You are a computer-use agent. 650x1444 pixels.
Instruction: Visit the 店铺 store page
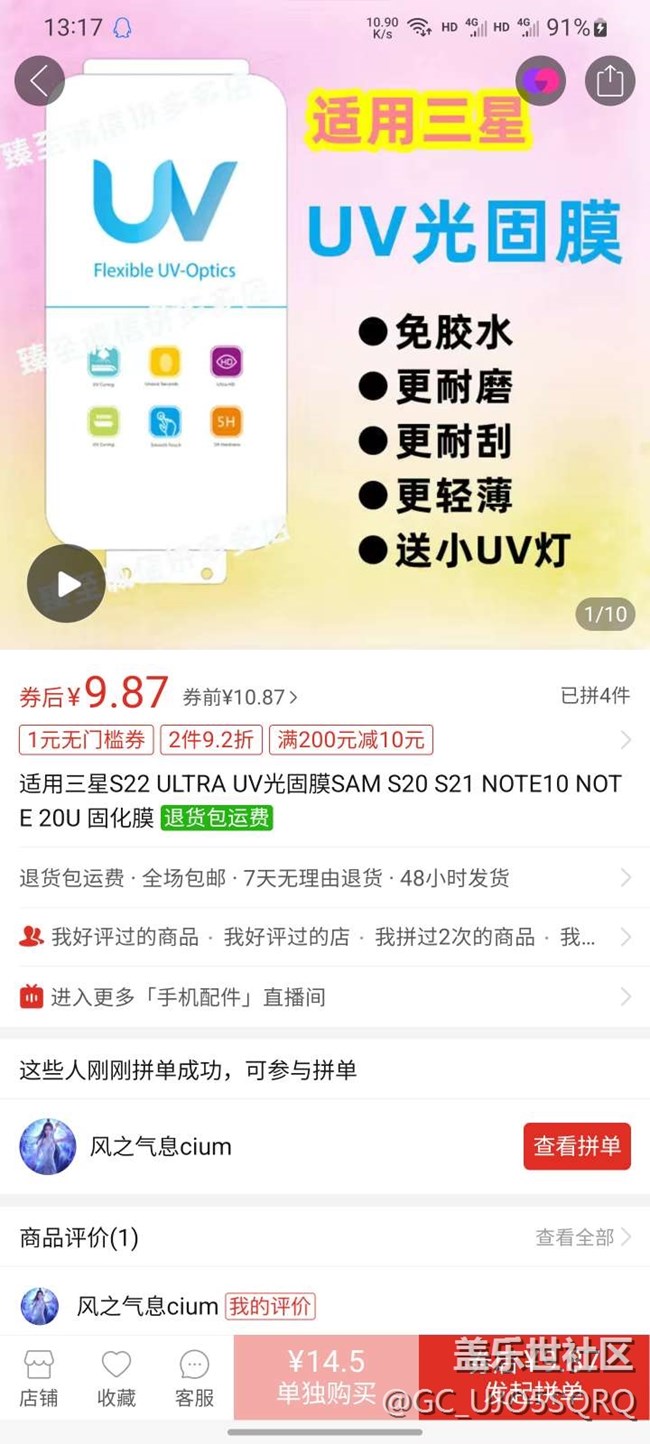39,1379
